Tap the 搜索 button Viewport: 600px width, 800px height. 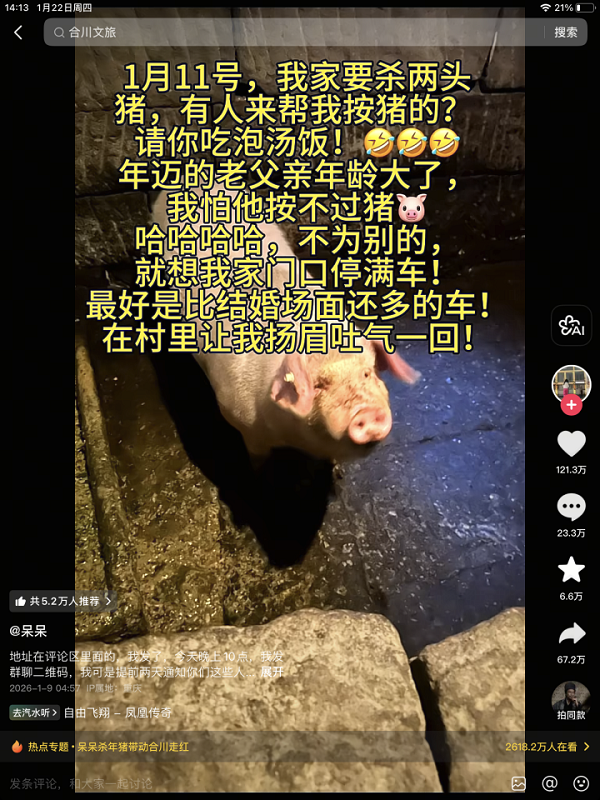pos(566,32)
